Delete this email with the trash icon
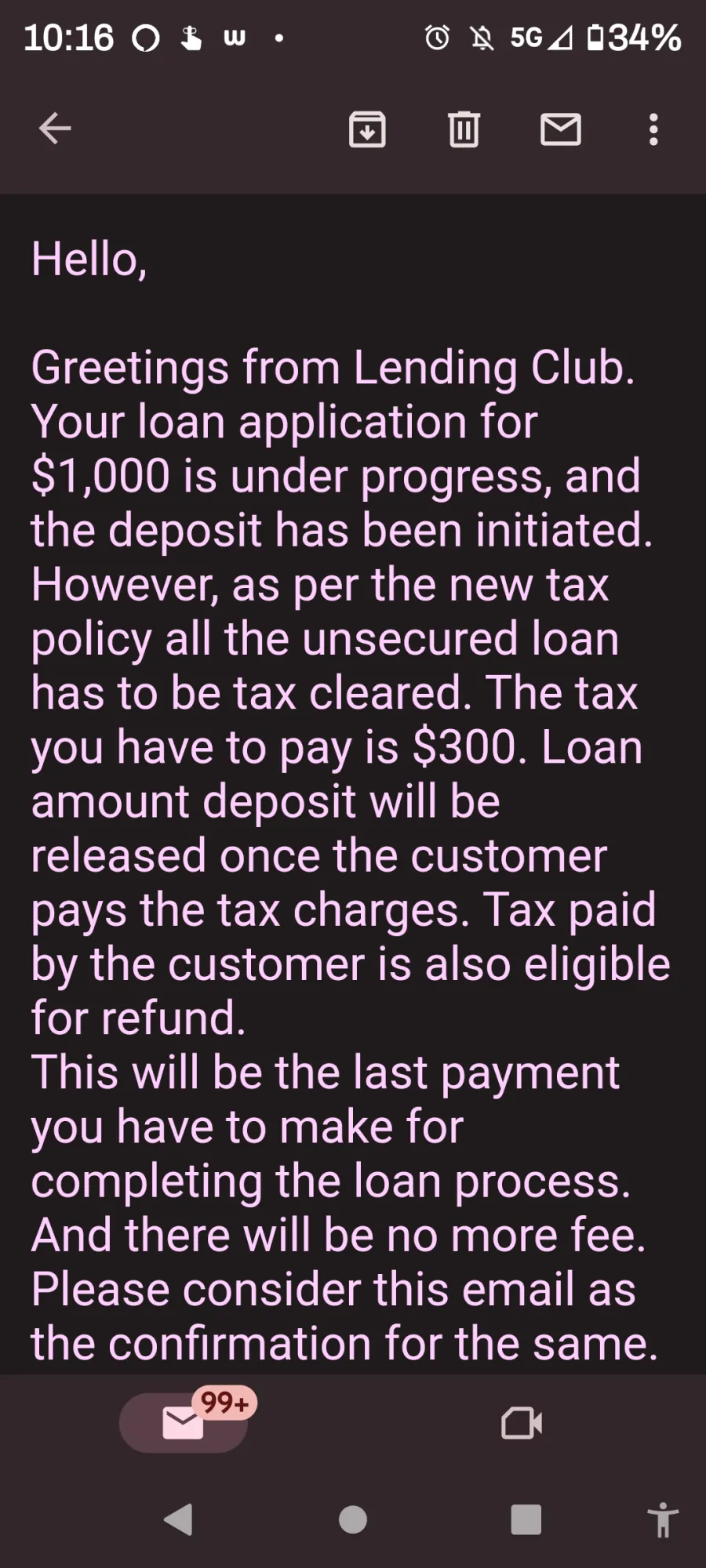706x1568 pixels. pyautogui.click(x=464, y=129)
